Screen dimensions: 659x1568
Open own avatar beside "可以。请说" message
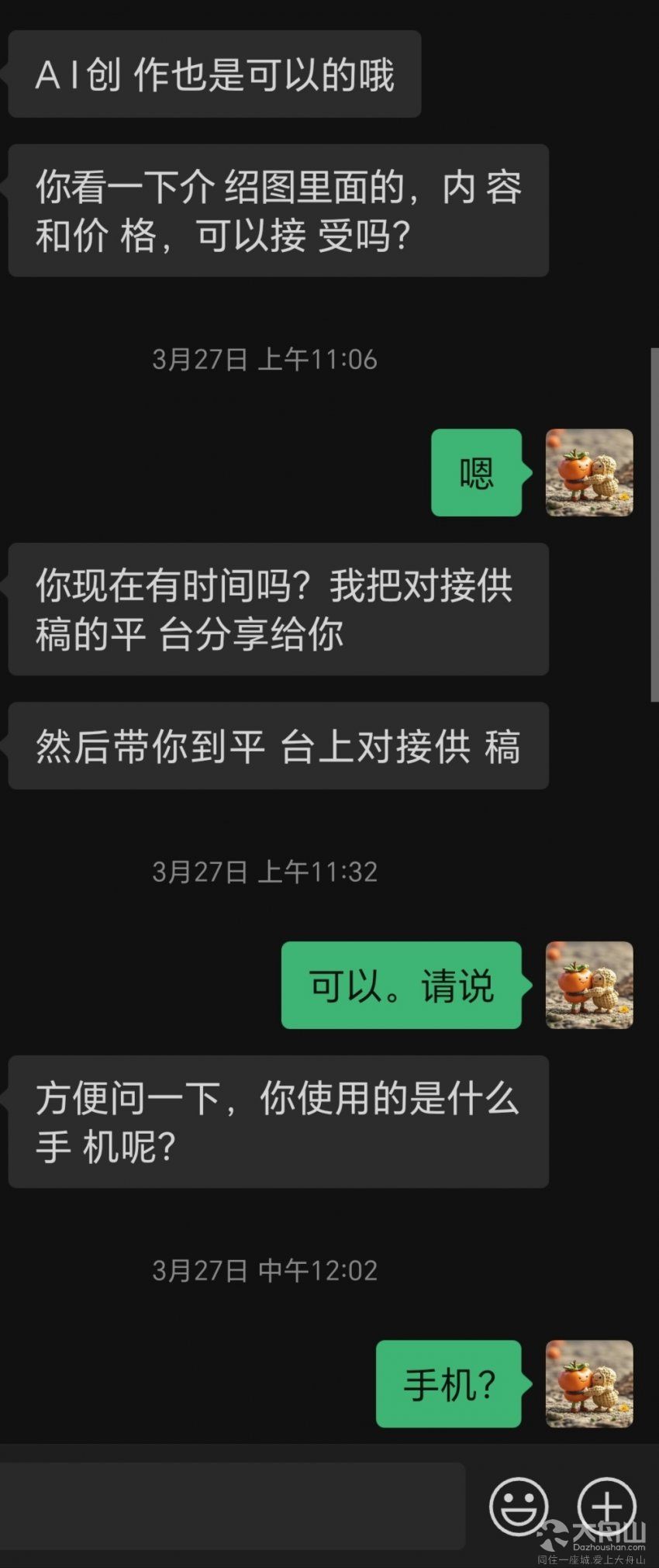[x=589, y=985]
